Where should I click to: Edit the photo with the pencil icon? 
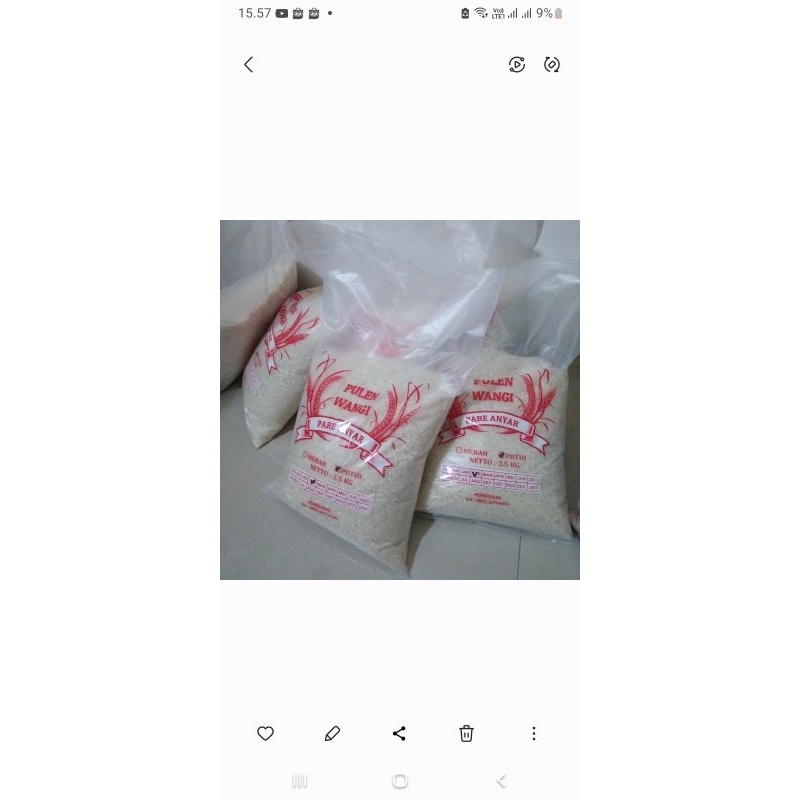pos(333,734)
